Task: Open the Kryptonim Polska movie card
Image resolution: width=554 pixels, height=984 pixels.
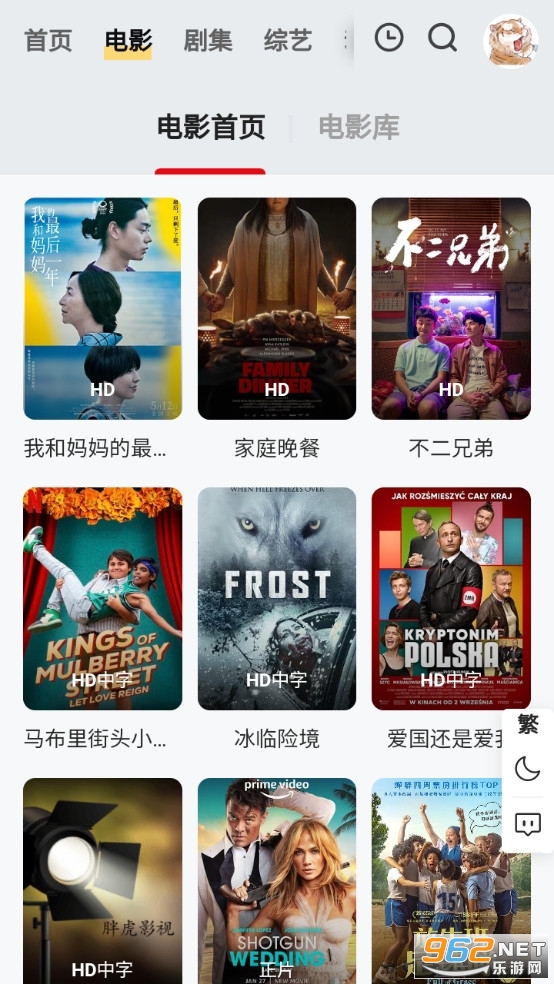Action: 451,599
